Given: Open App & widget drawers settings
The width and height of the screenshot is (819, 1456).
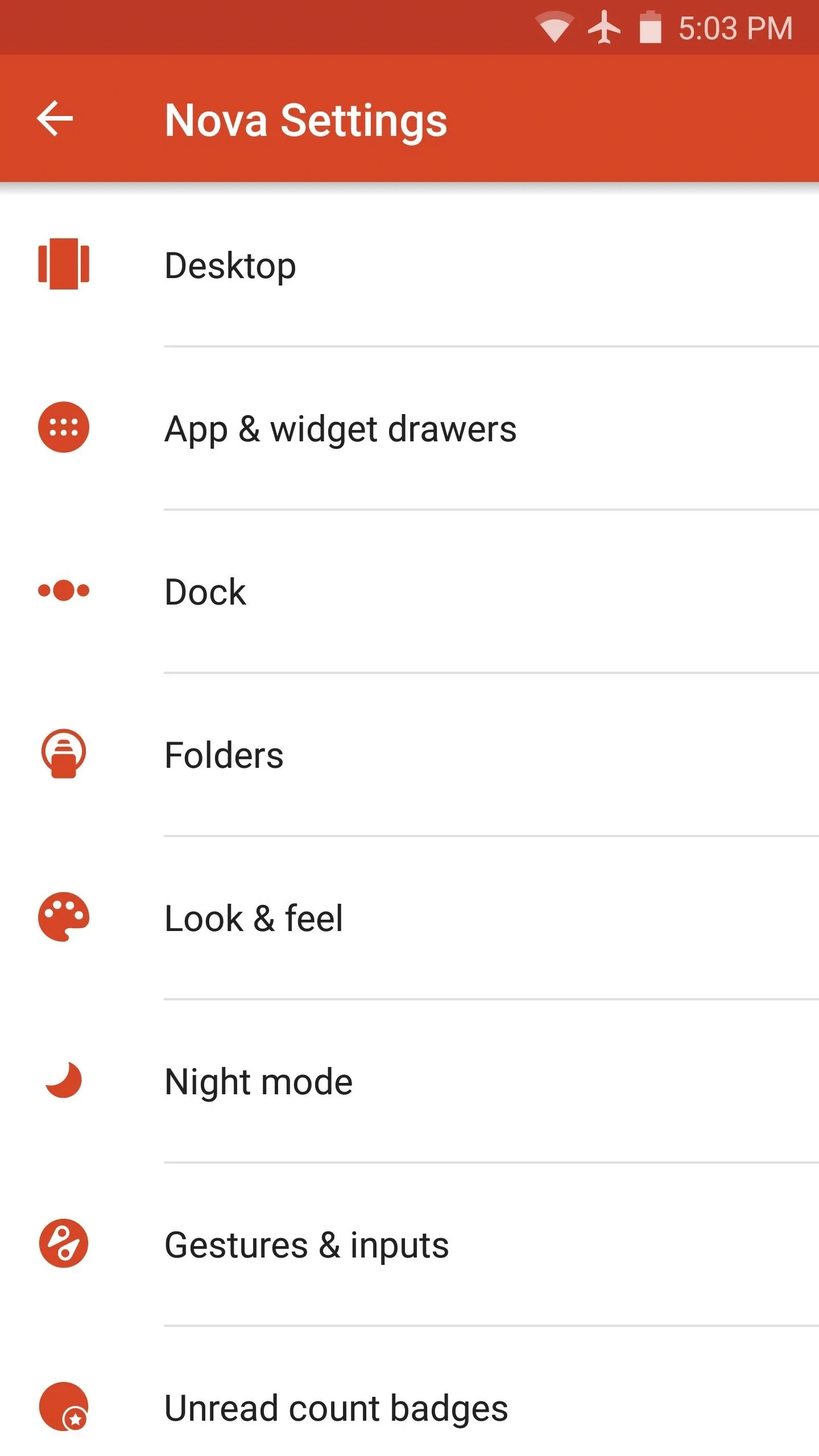Looking at the screenshot, I should (409, 428).
